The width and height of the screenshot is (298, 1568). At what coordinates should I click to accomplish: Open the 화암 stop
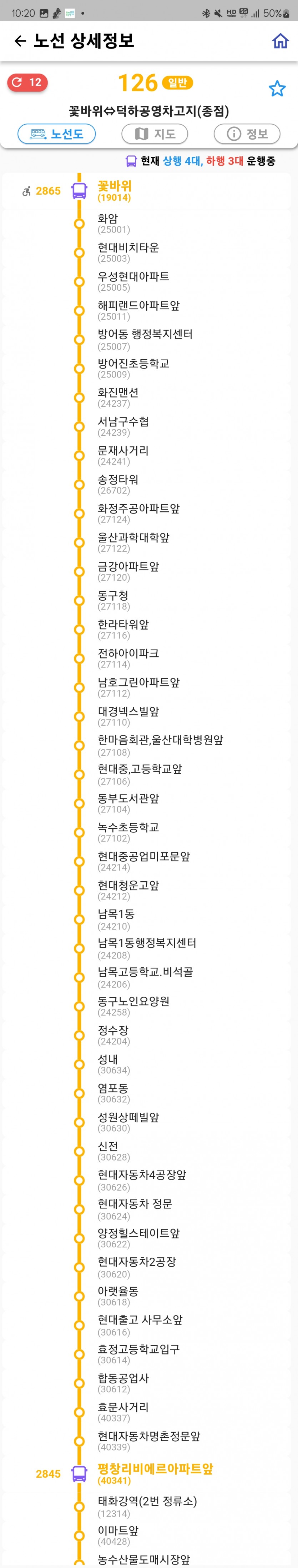[x=108, y=223]
